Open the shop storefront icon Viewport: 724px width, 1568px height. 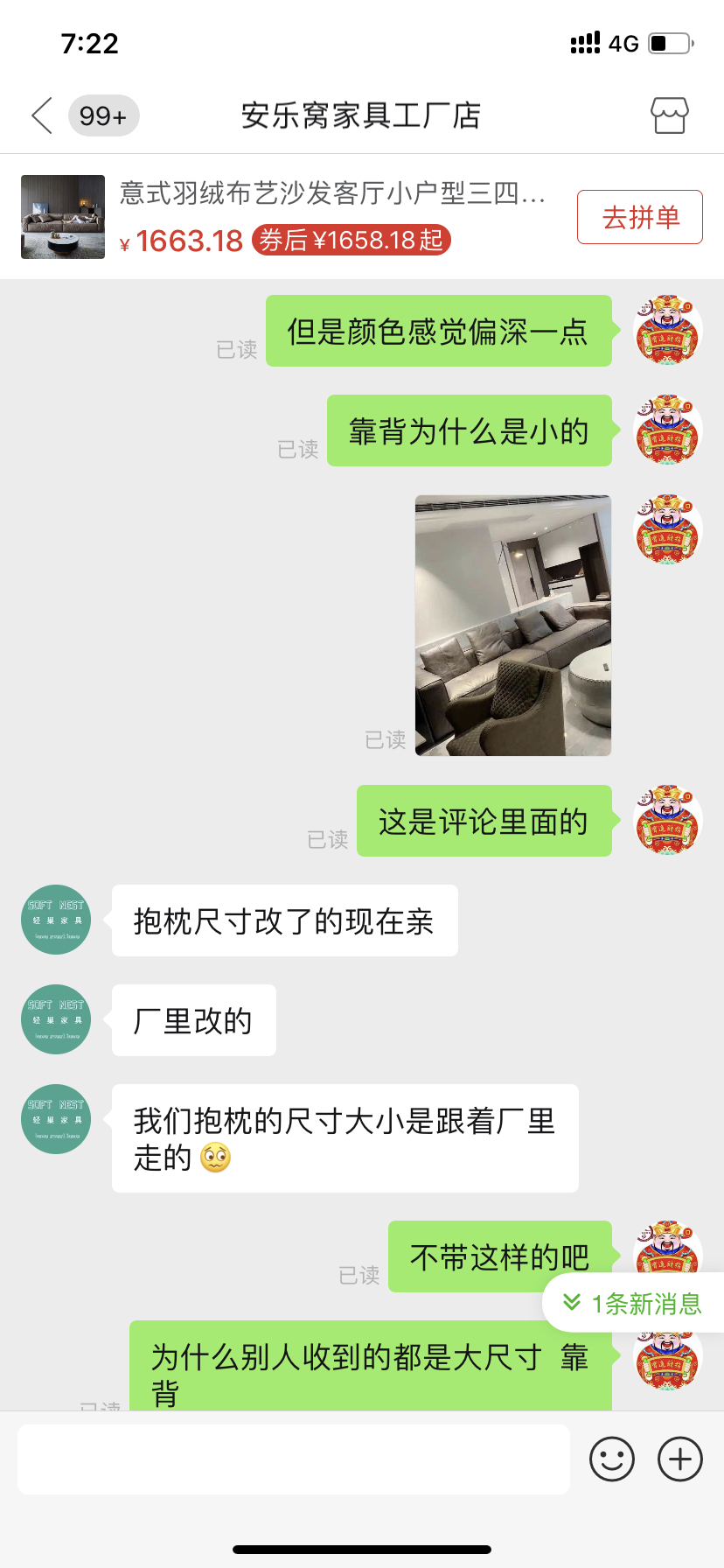tap(669, 115)
